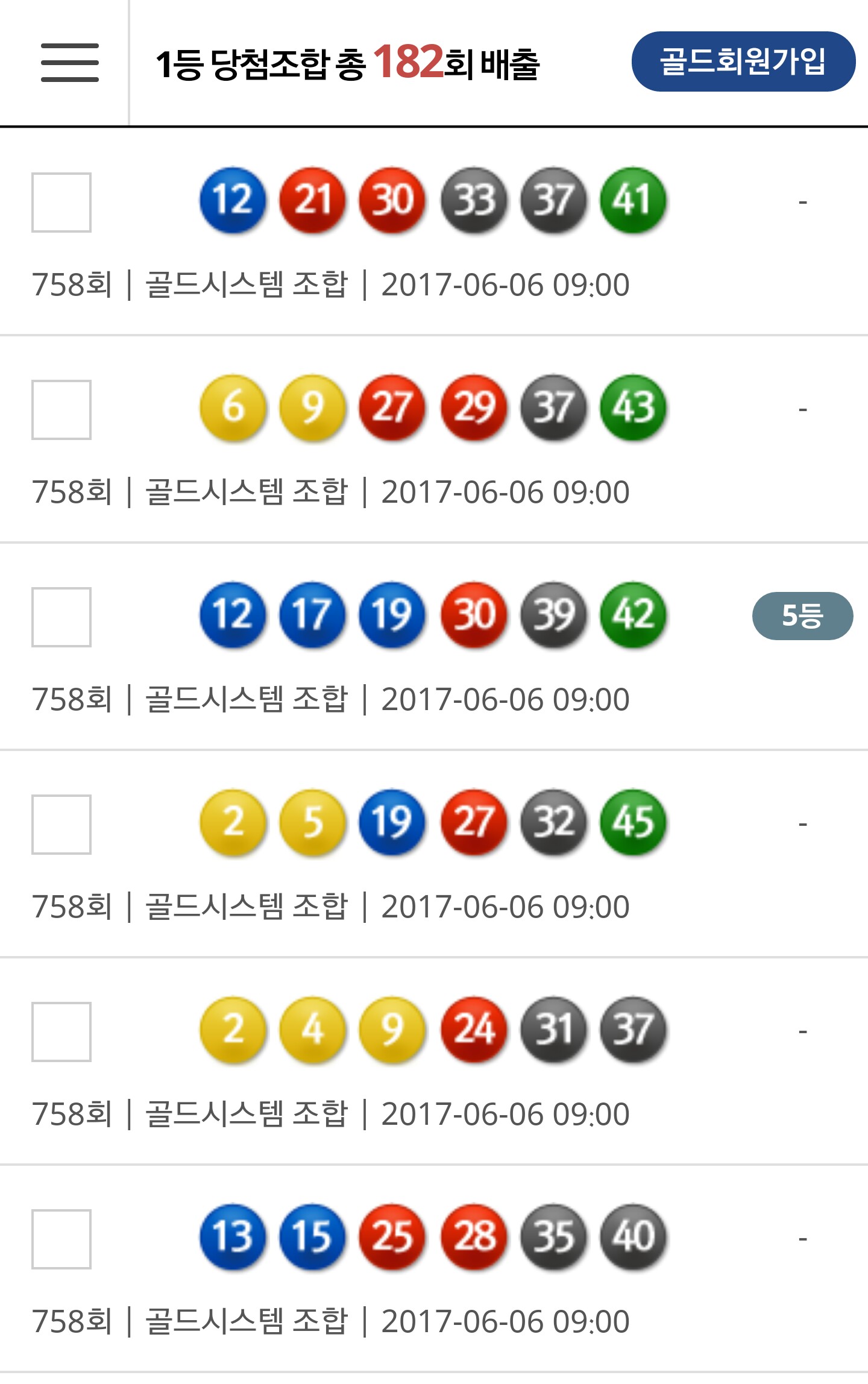Mark the checkbox for combination 2 5 19 27 32 45

point(61,825)
